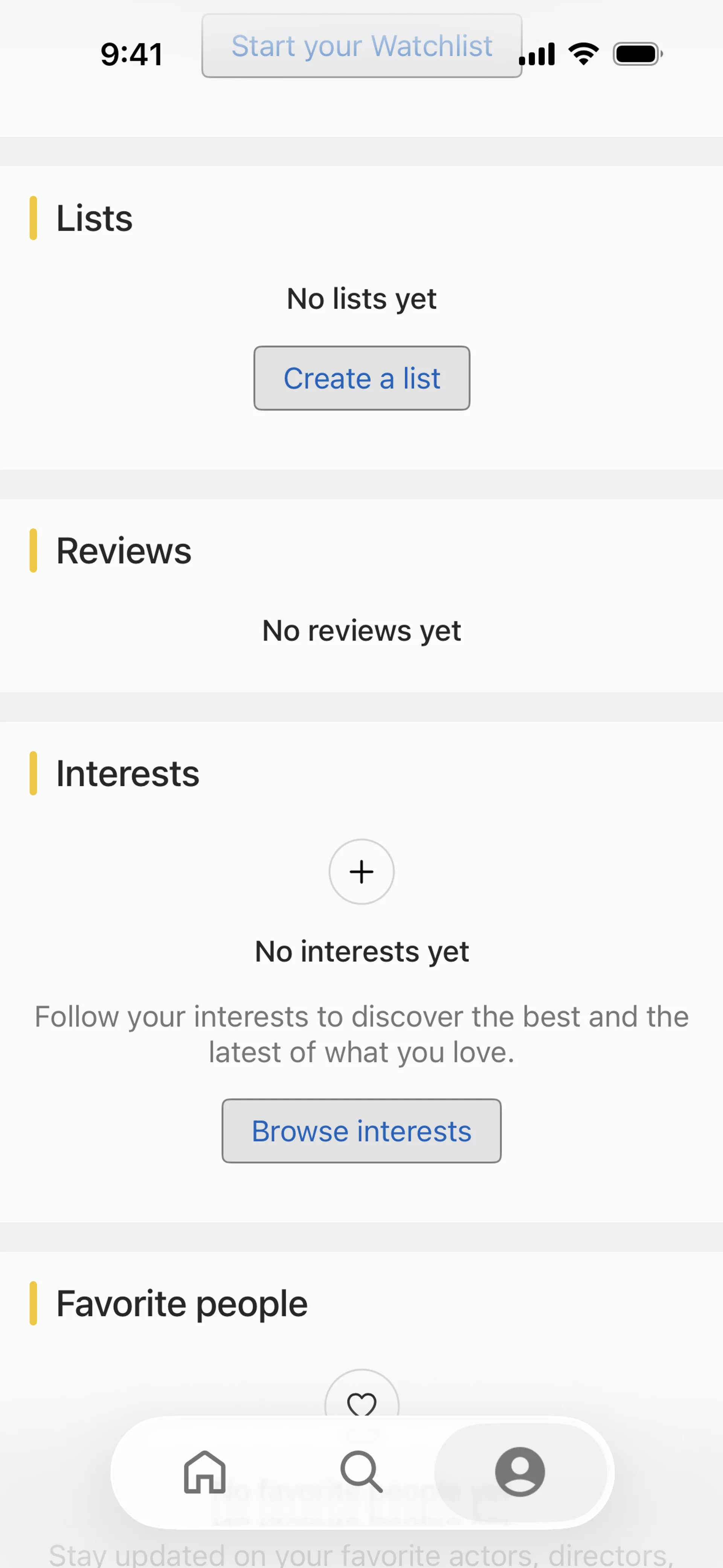
Task: Go to the Home tab
Action: [x=205, y=1472]
